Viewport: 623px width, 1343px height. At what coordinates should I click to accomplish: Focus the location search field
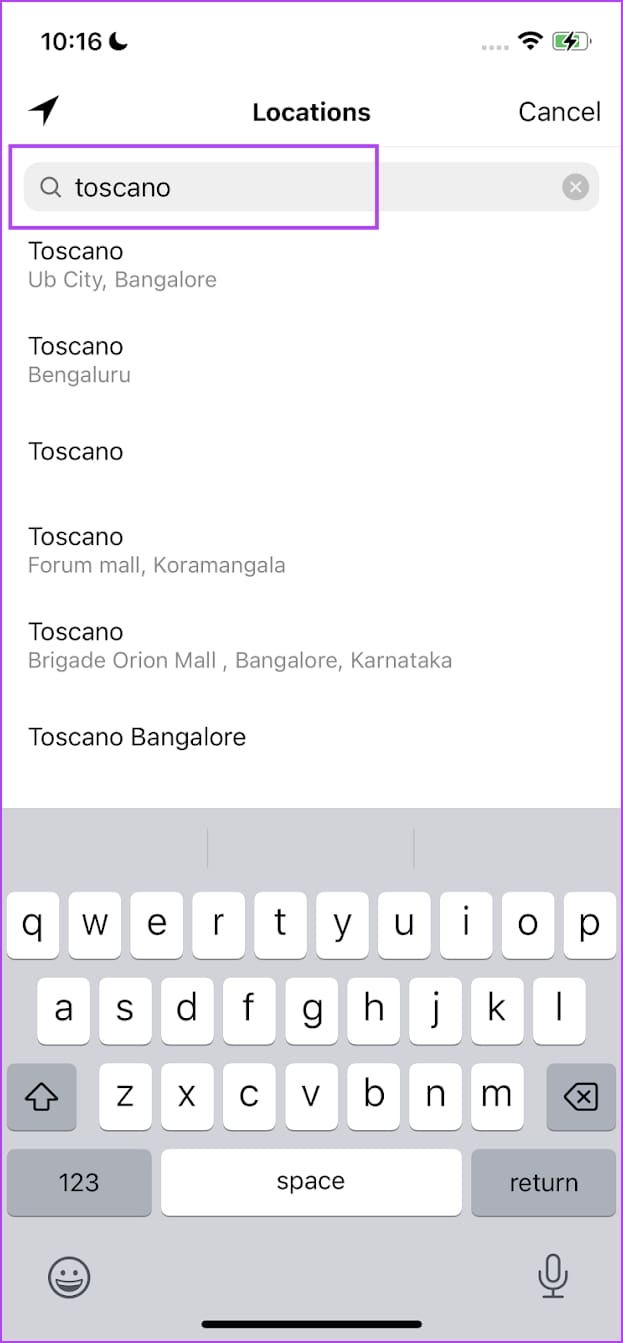[300, 187]
